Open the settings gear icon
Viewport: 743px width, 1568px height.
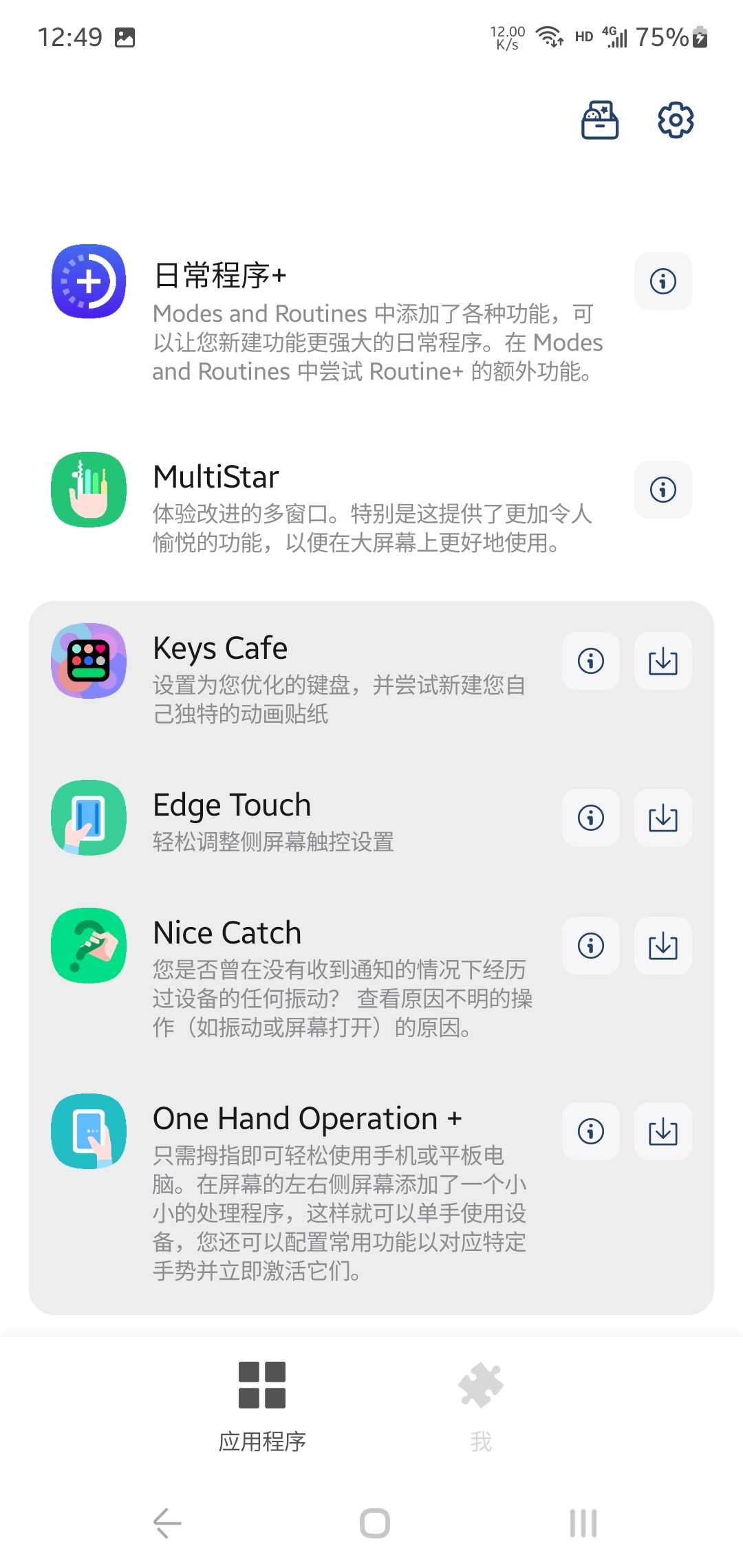coord(676,121)
